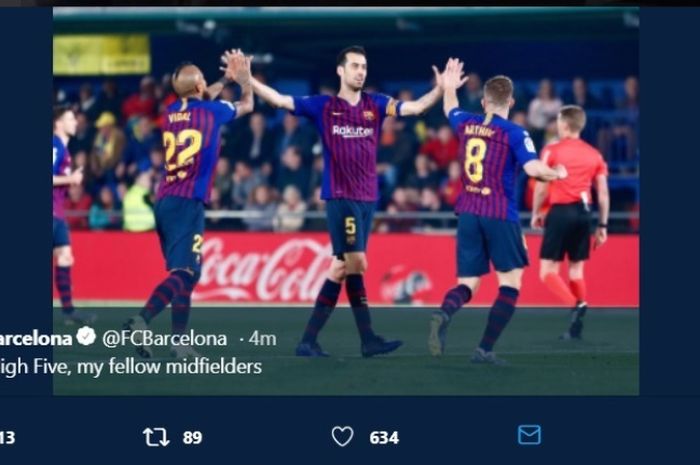
Task: Open the @FCBarcelona profile handle
Action: (164, 338)
